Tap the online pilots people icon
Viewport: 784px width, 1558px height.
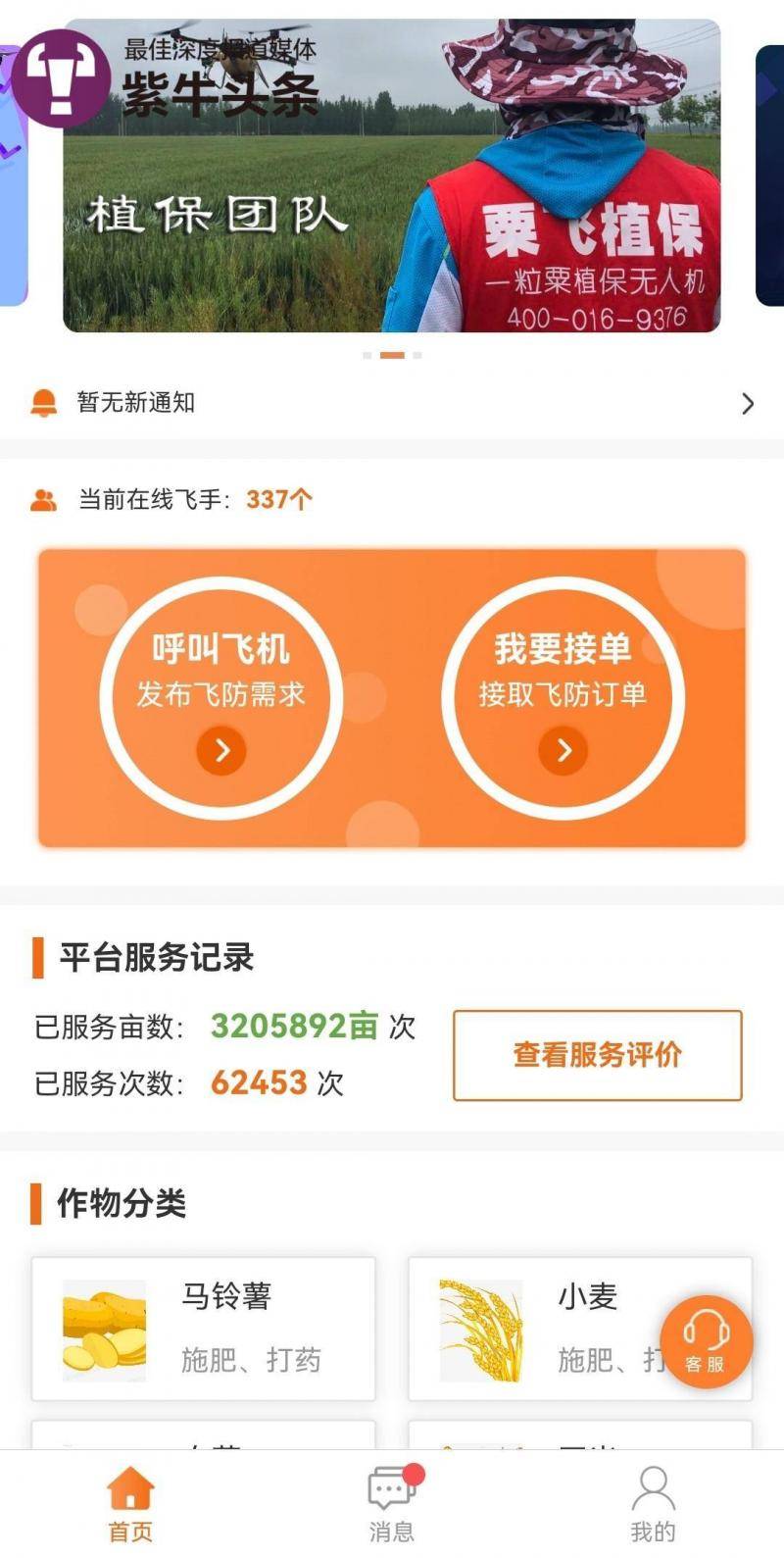[x=42, y=499]
